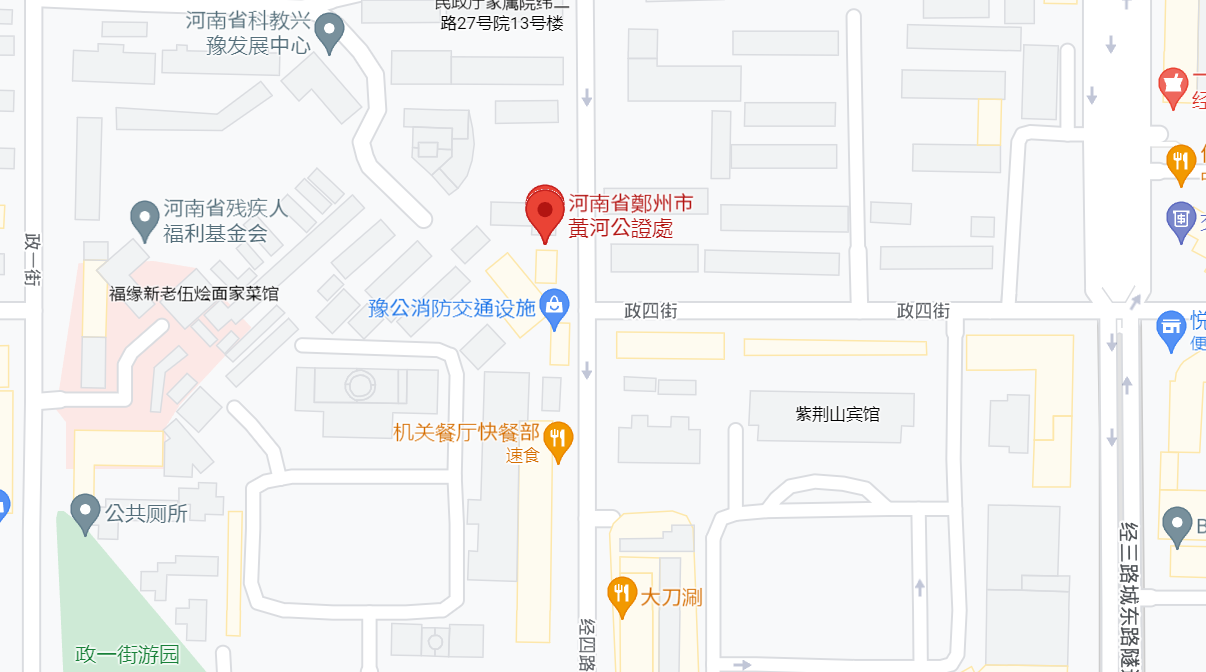Tap the 紫荆山宾馆 hotel label
1206x672 pixels.
point(837,414)
